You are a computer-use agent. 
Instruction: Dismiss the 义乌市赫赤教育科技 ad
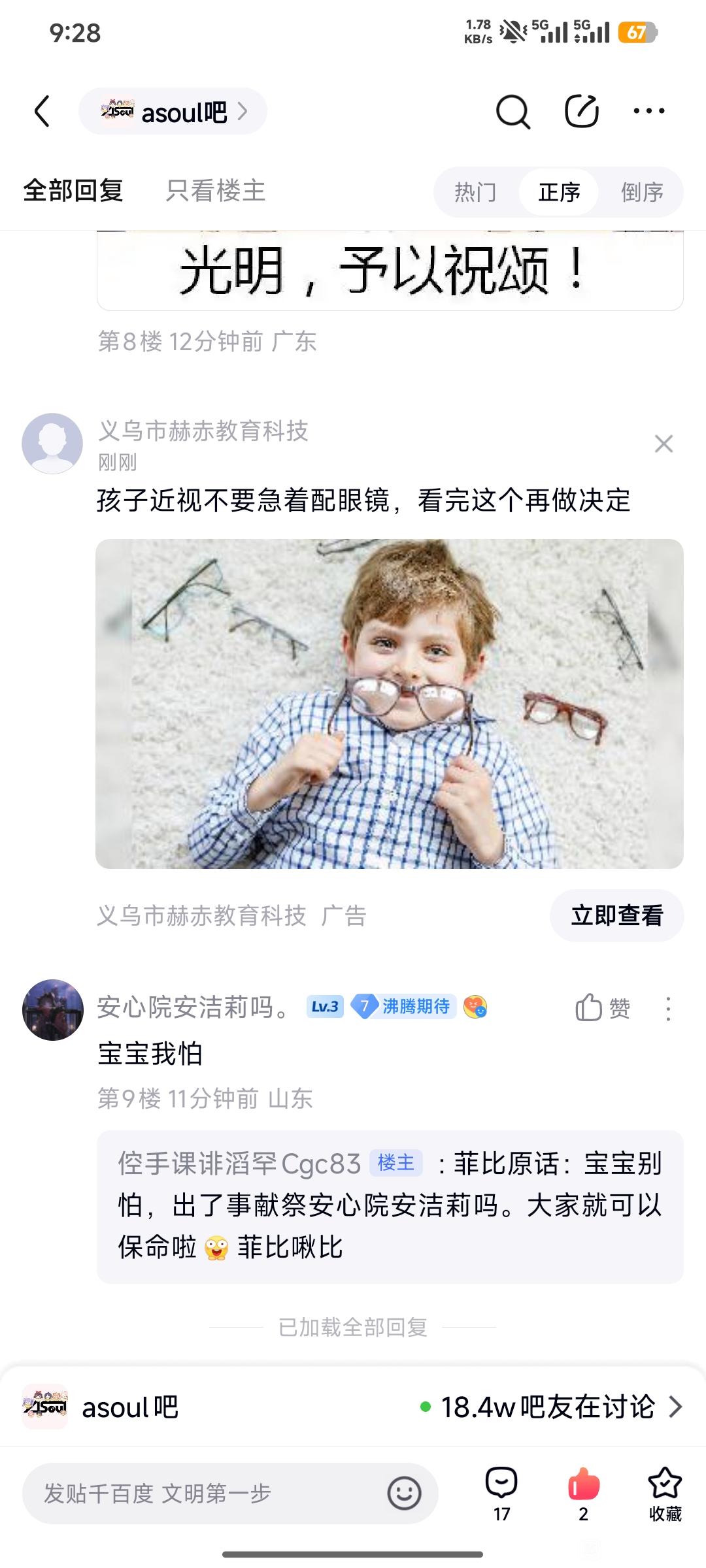(664, 444)
